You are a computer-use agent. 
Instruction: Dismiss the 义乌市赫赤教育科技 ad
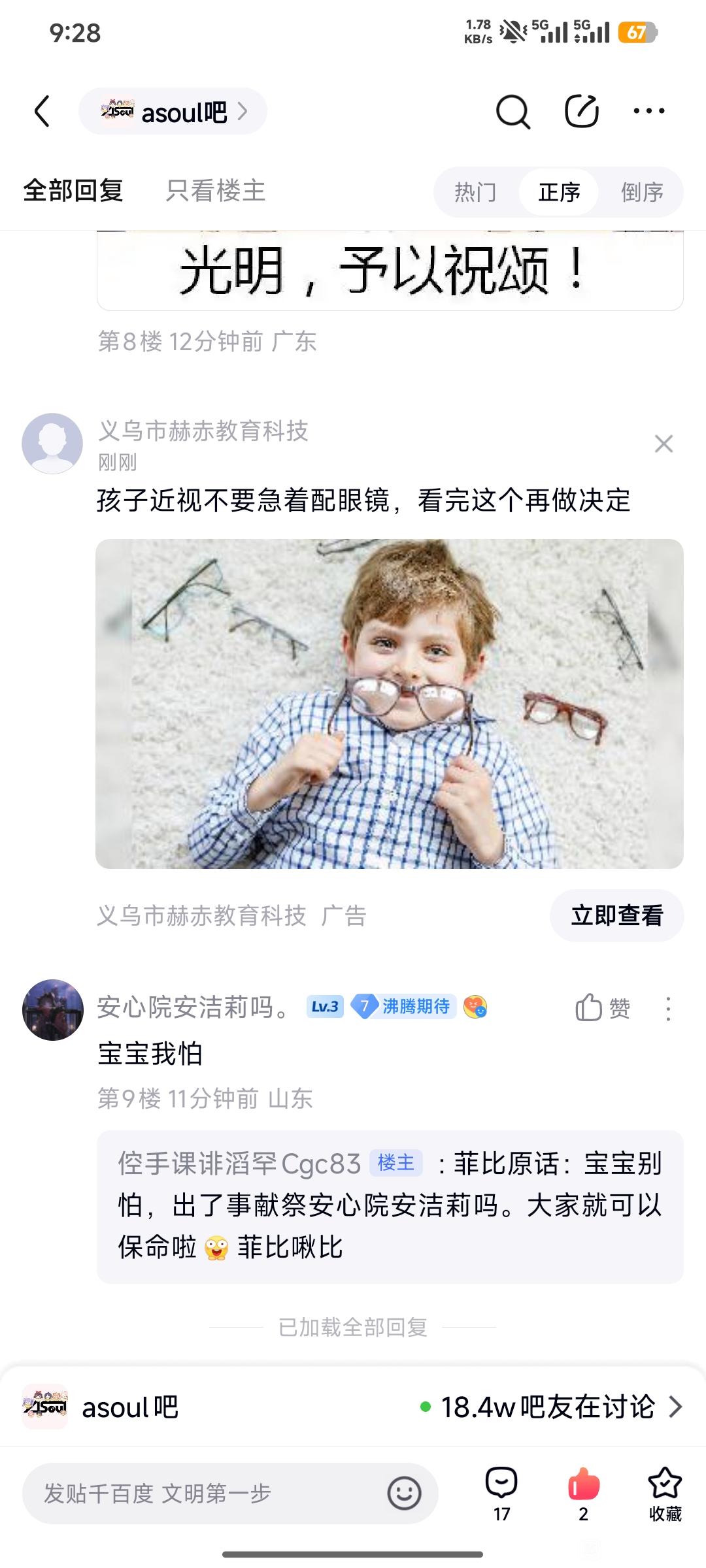(664, 444)
